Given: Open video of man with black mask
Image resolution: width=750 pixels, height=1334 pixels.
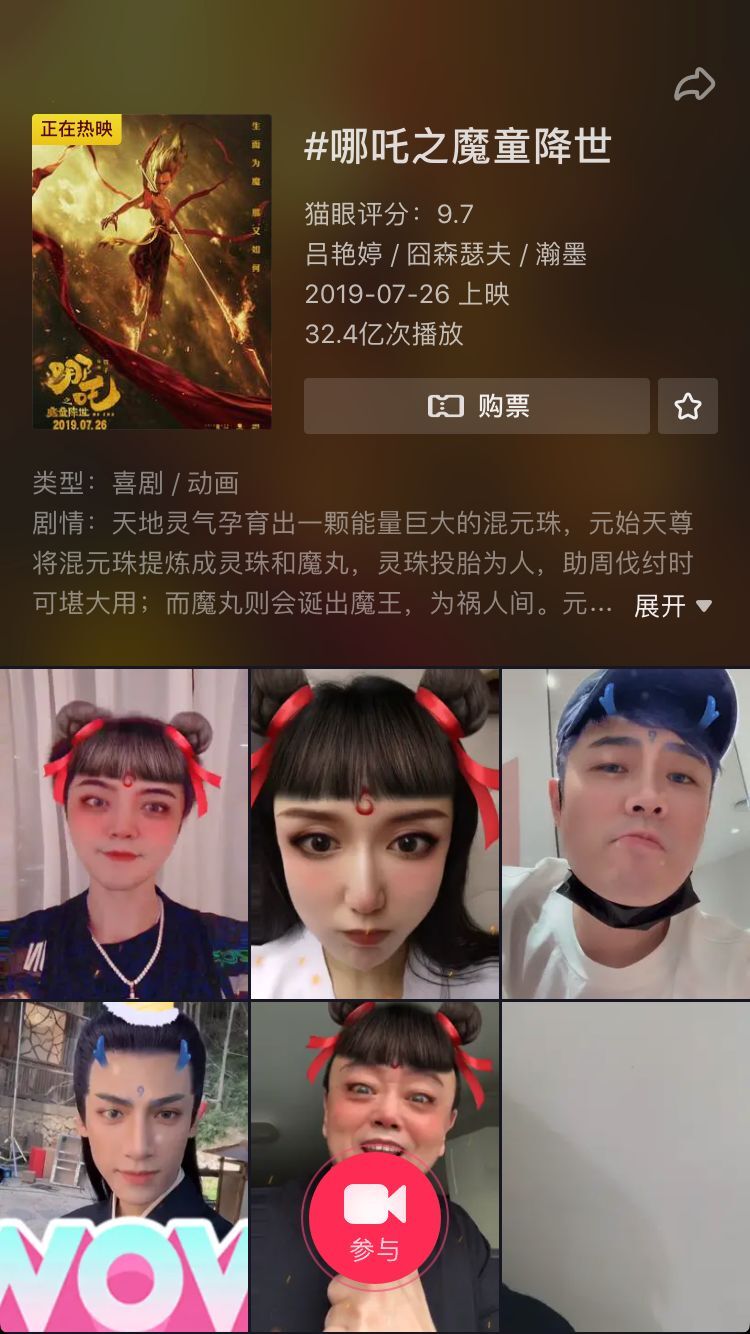Looking at the screenshot, I should [626, 834].
